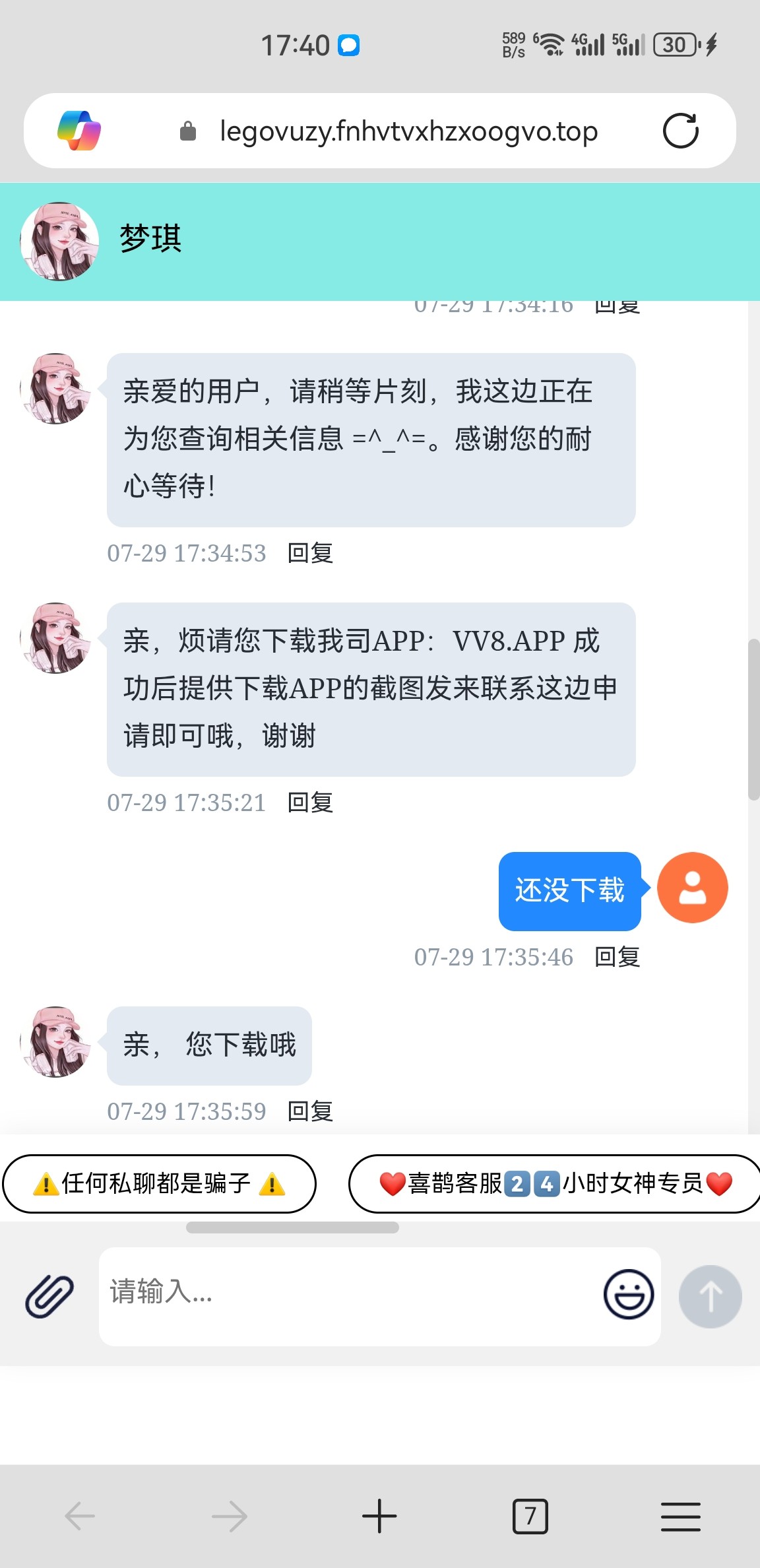Viewport: 760px width, 1568px height.
Task: Tap the send arrow button
Action: (x=710, y=1296)
